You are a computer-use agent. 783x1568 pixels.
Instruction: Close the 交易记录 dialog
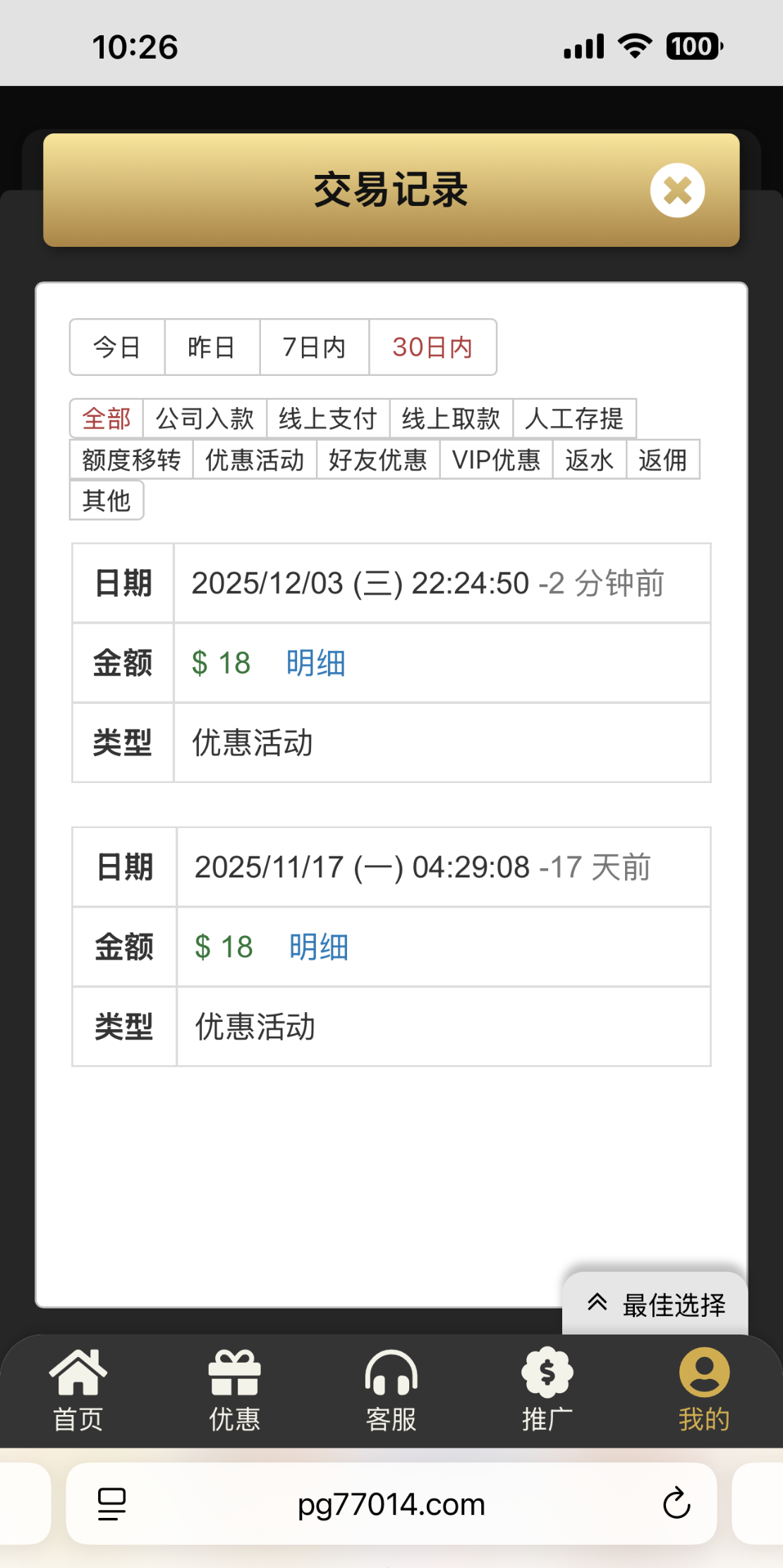coord(677,190)
